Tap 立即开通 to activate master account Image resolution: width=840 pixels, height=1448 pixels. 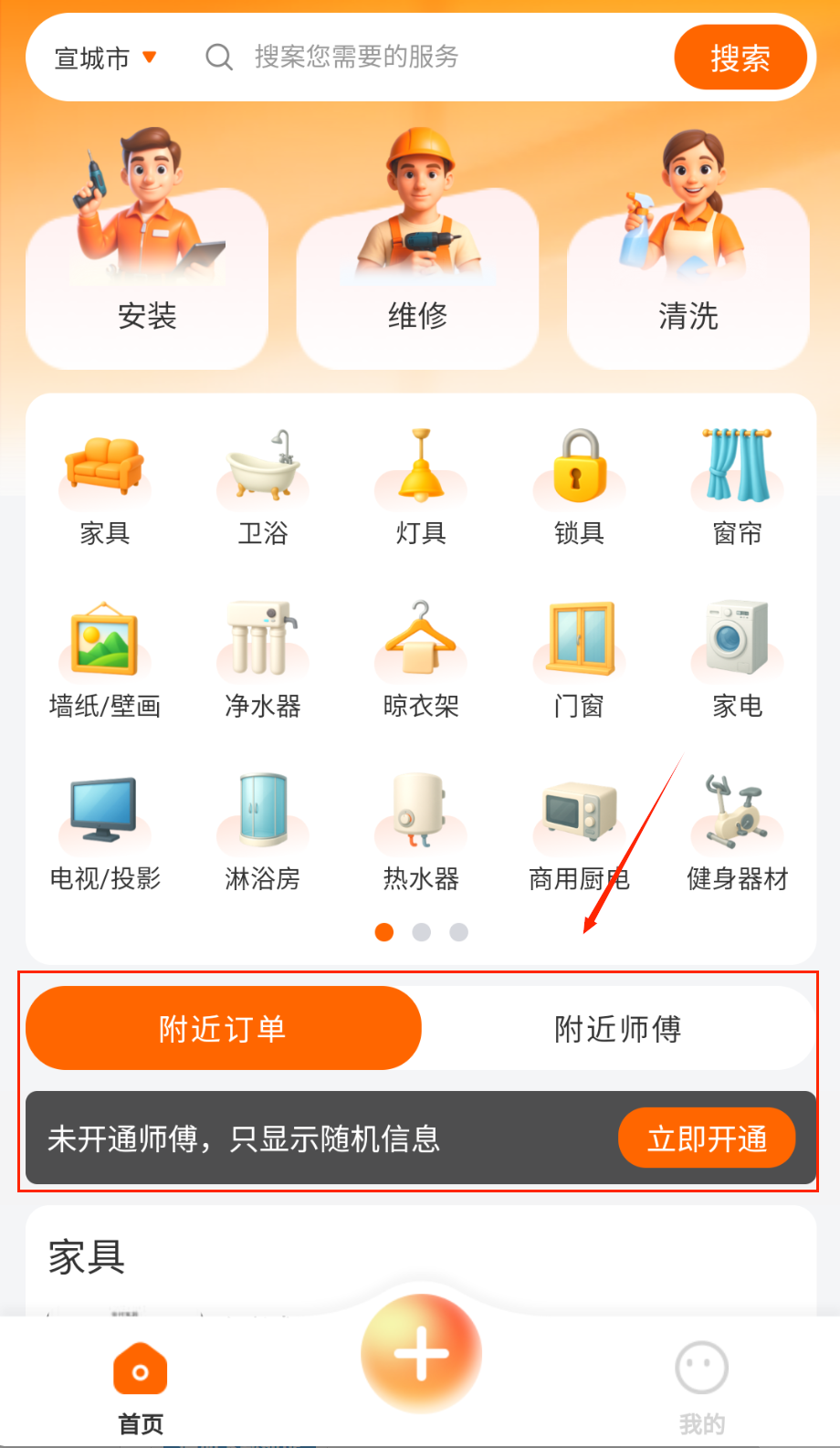coord(707,1138)
